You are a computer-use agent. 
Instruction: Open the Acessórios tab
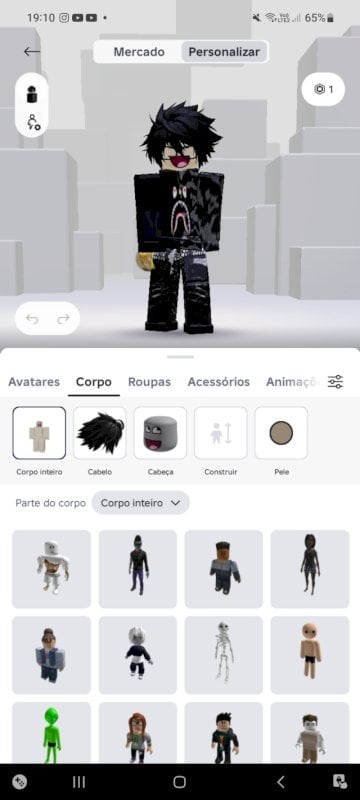pos(219,382)
